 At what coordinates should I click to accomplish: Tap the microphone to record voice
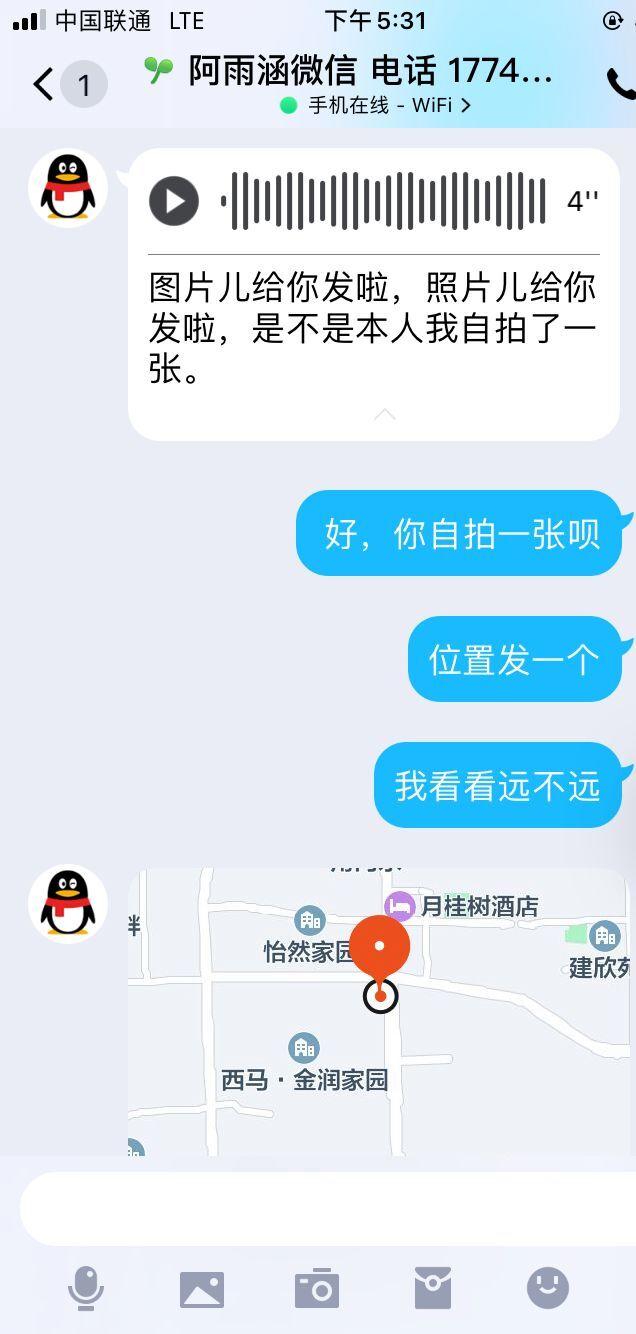click(86, 1288)
